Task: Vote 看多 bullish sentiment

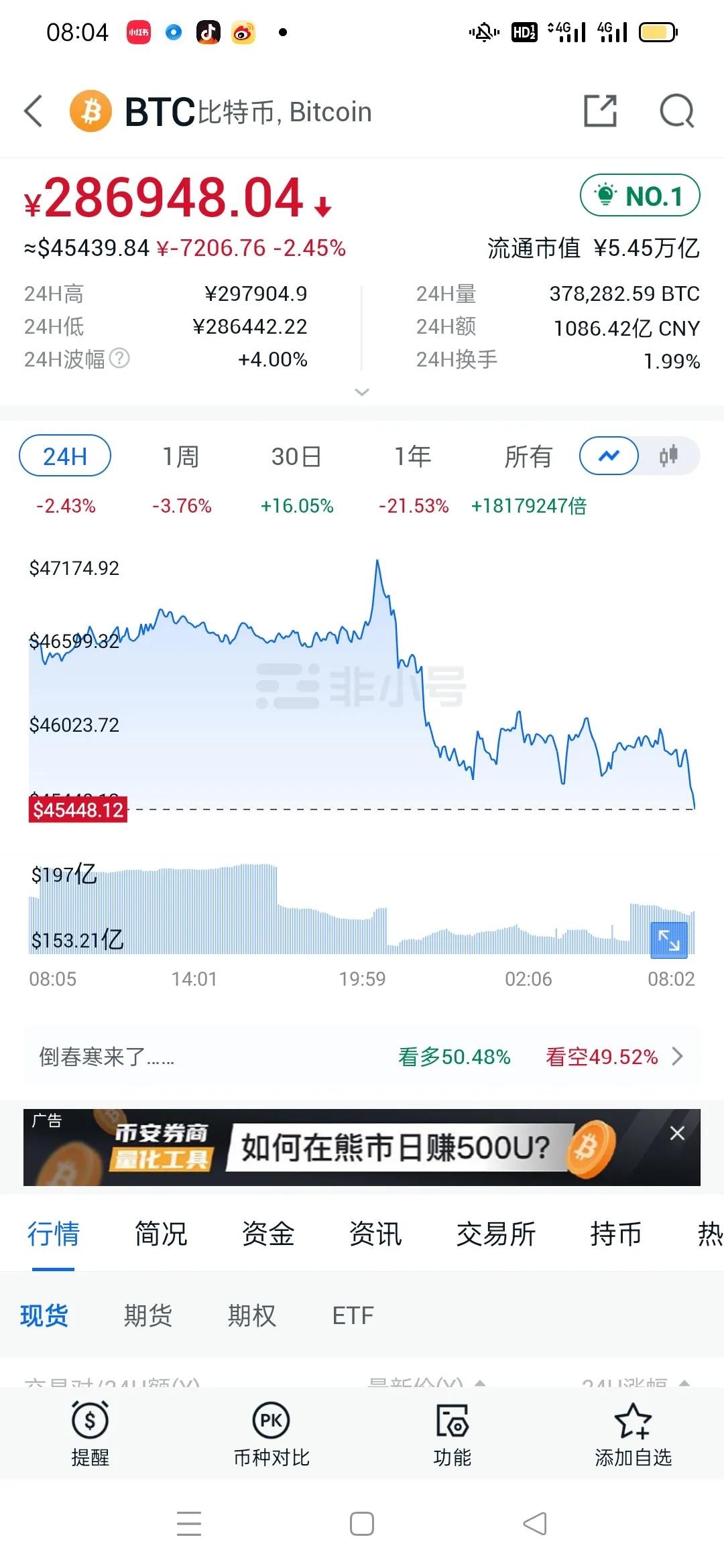Action: click(455, 1057)
